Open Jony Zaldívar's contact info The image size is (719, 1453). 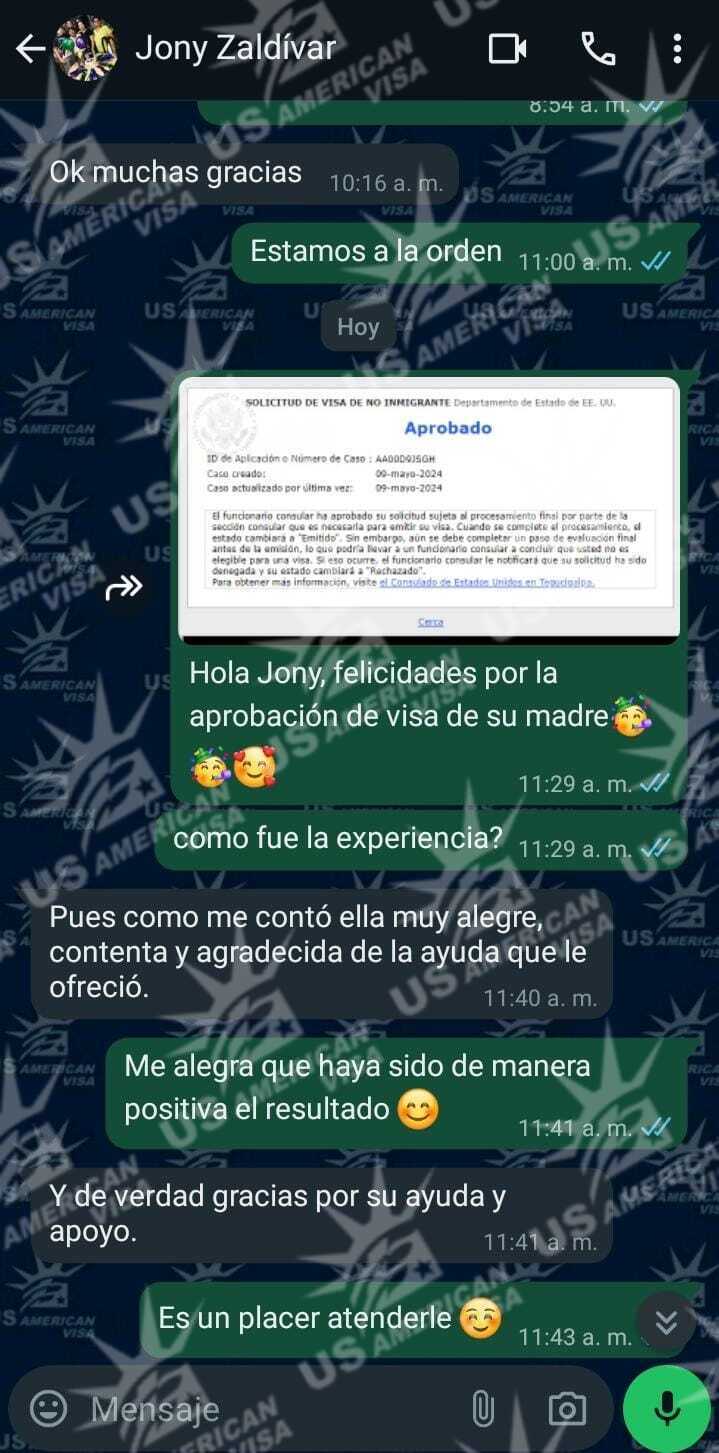(235, 48)
